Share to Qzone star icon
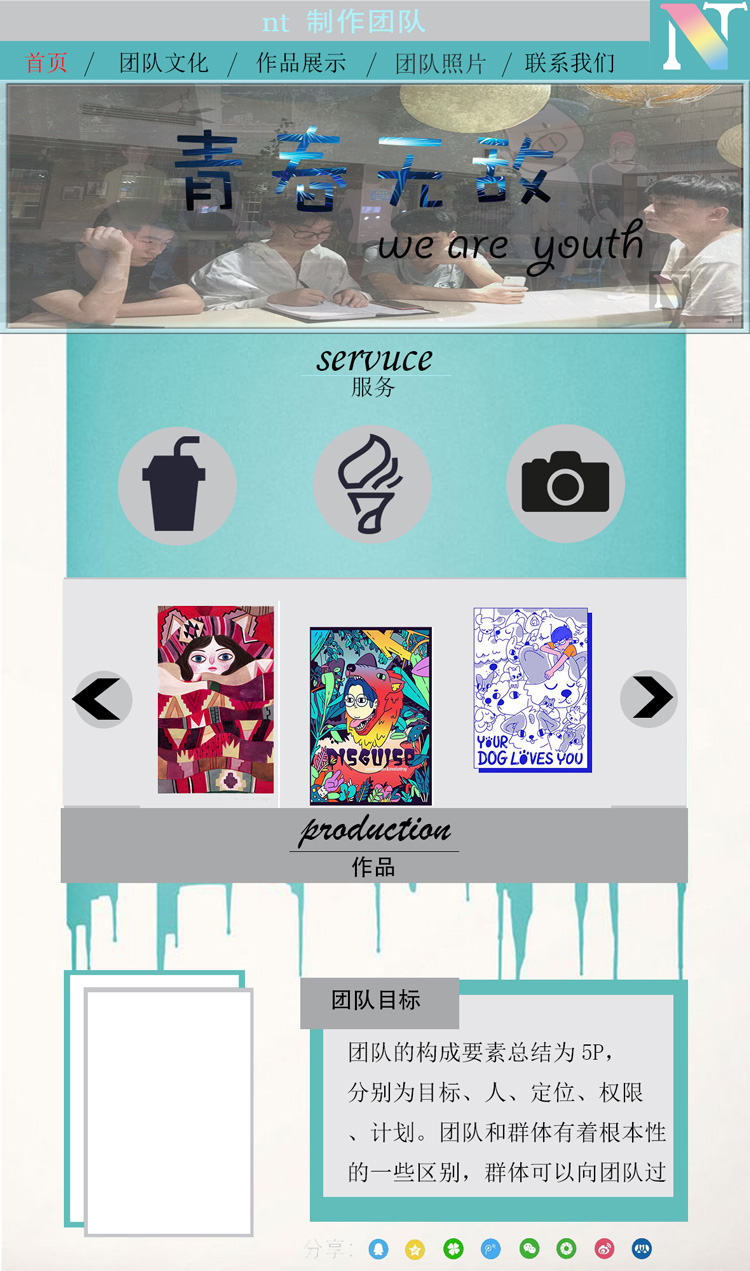Viewport: 750px width, 1271px height. pos(415,1248)
